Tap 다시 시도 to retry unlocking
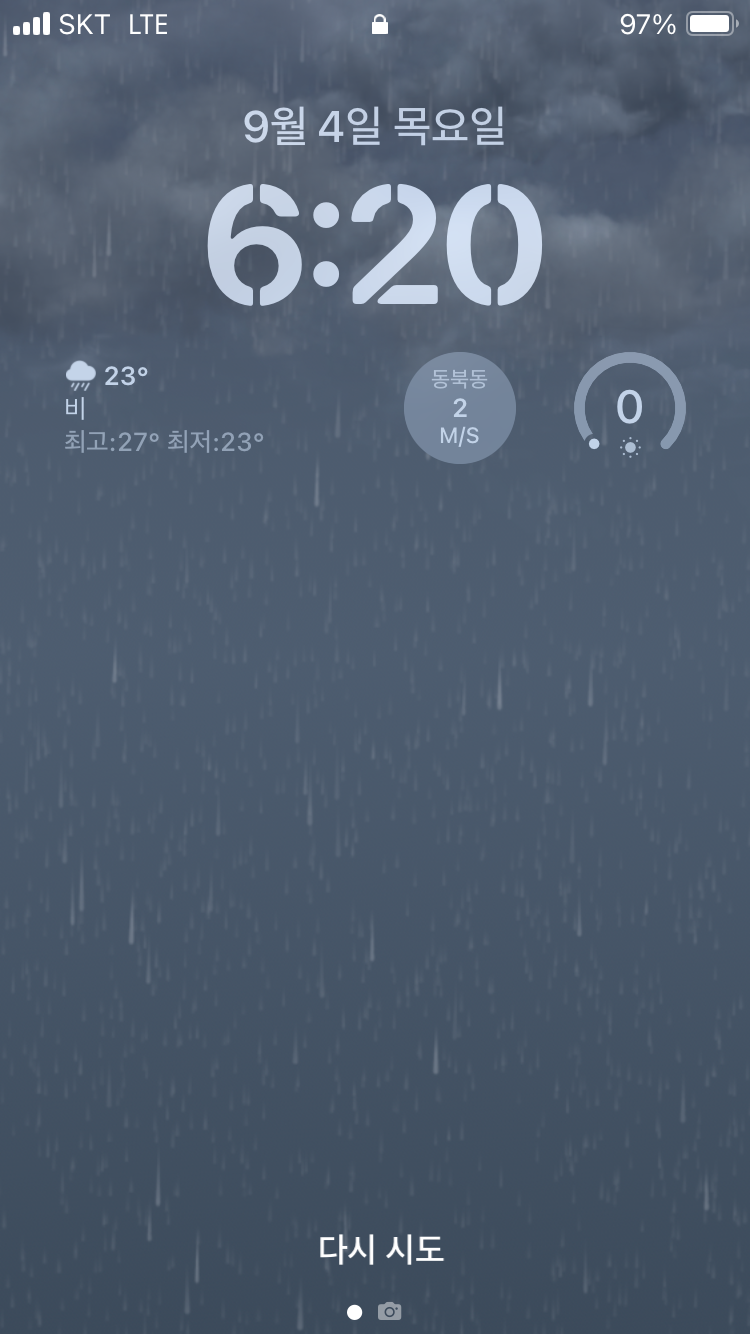This screenshot has width=750, height=1334. click(380, 1249)
